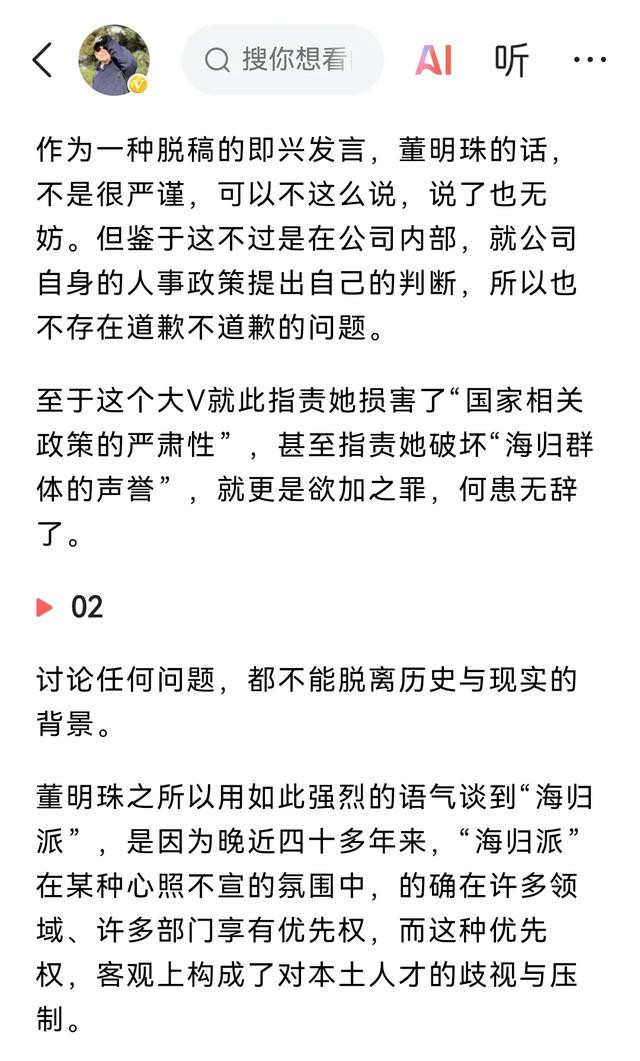Open the AI assistant feature
Image resolution: width=640 pixels, height=1061 pixels.
pyautogui.click(x=434, y=60)
